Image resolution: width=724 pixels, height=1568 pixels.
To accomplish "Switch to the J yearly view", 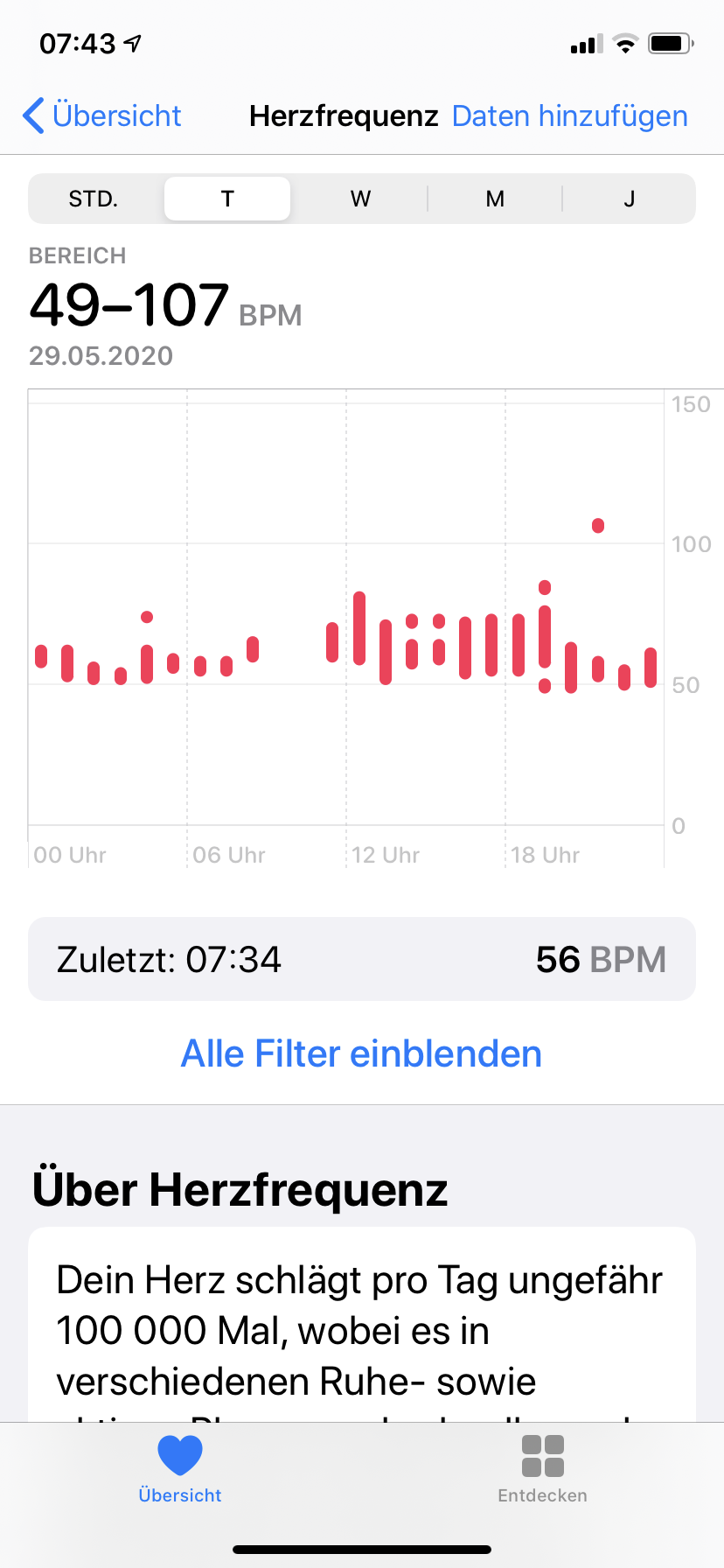I will coord(629,199).
